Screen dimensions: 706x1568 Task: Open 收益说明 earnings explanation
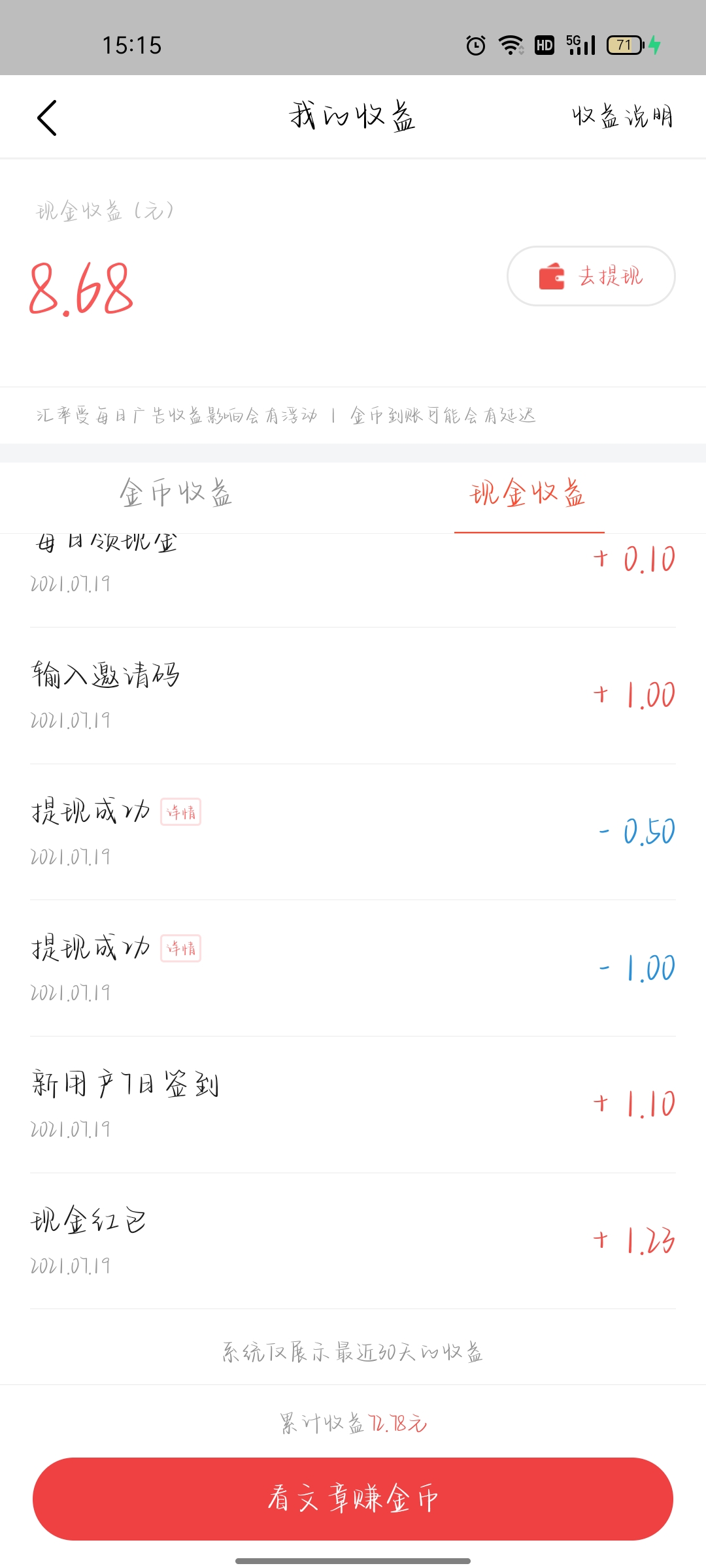(x=622, y=117)
